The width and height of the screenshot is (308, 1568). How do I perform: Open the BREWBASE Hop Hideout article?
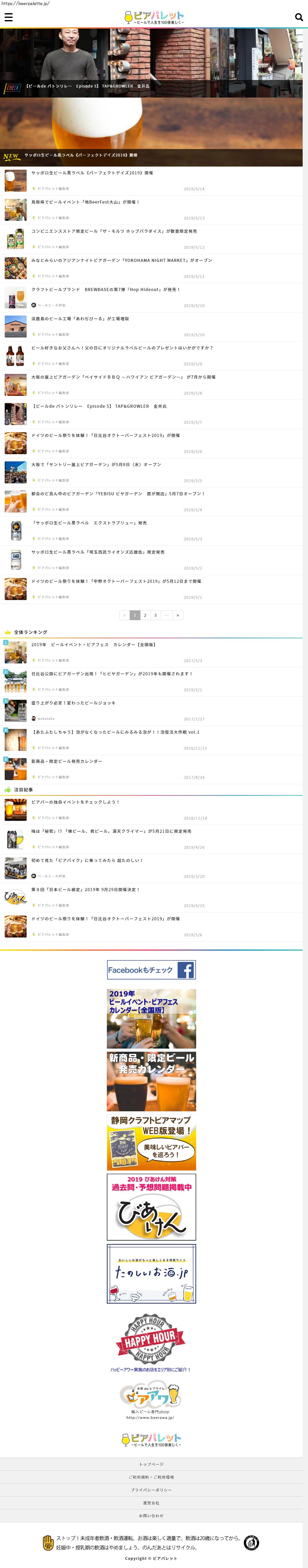coord(106,290)
